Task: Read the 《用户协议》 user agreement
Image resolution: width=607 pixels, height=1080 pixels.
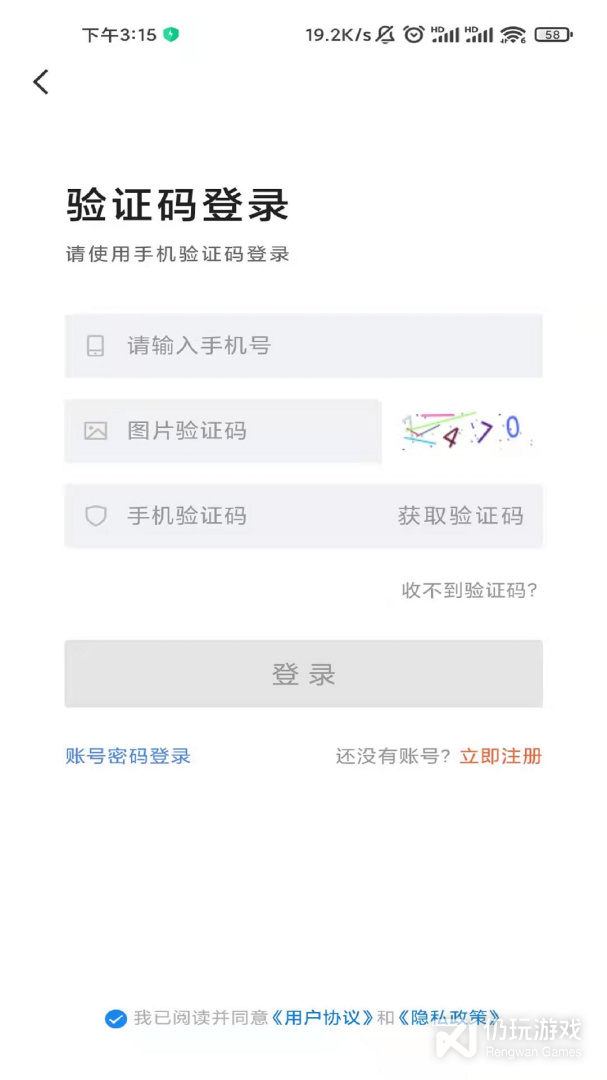Action: pyautogui.click(x=323, y=1018)
